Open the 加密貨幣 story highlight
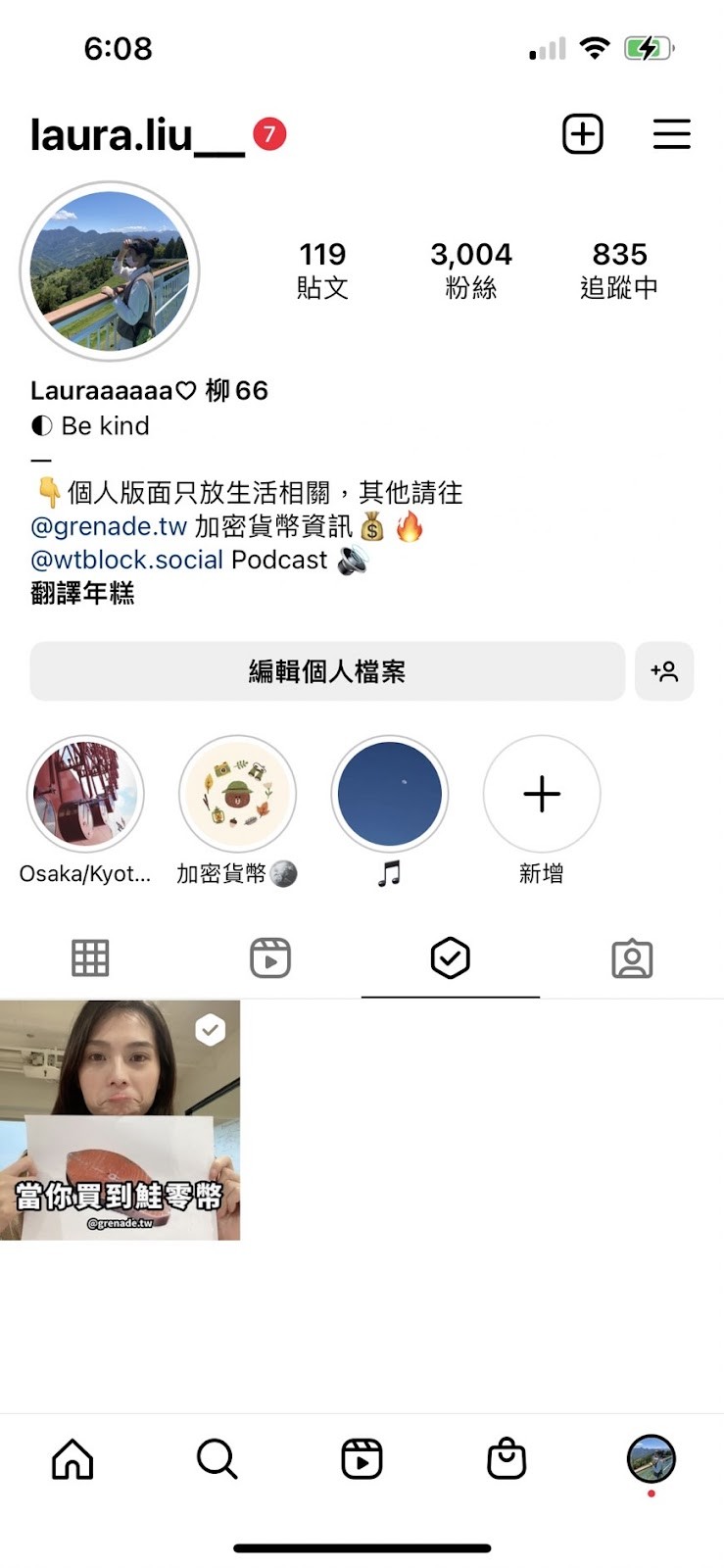Image resolution: width=724 pixels, height=1568 pixels. pos(237,794)
